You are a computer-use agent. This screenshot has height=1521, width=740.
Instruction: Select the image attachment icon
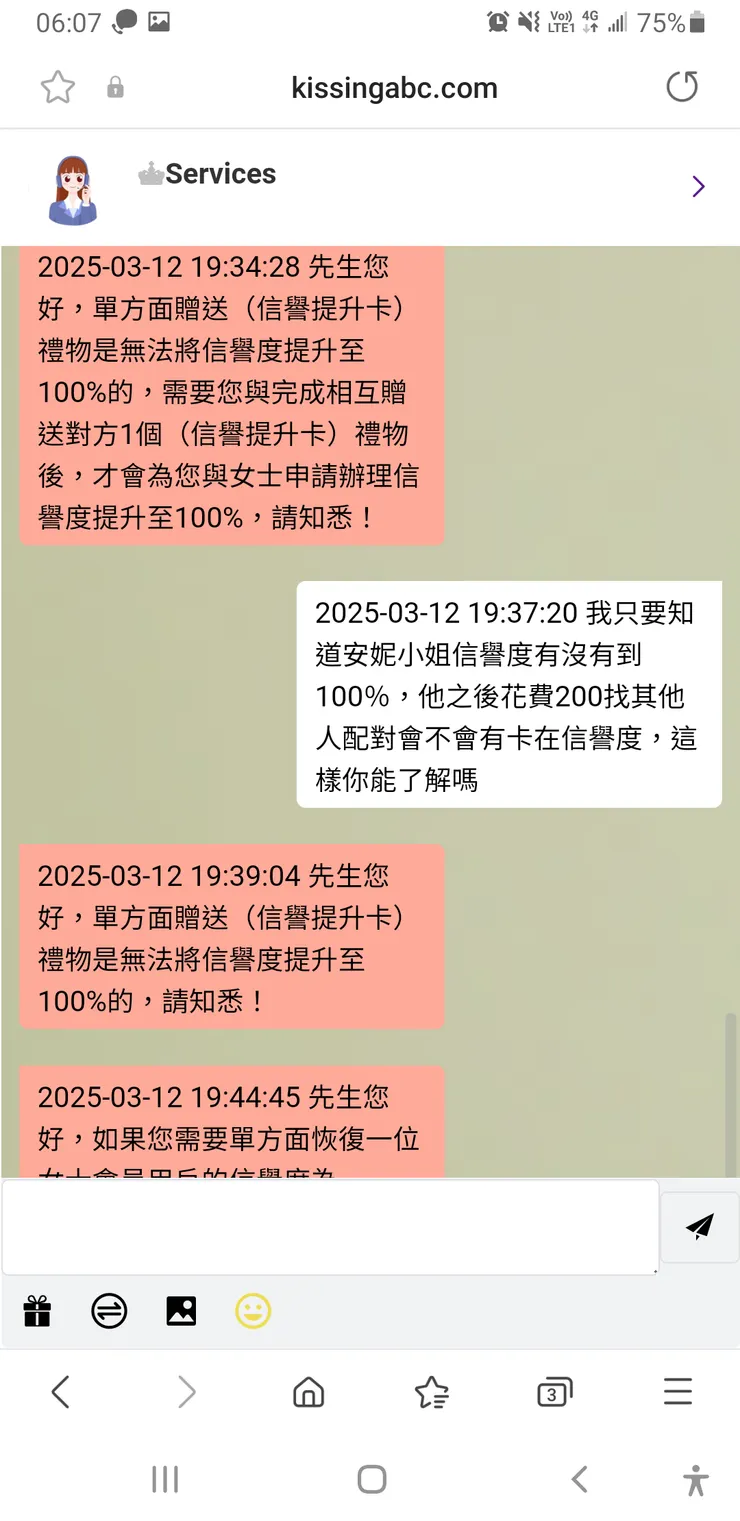[x=181, y=1311]
